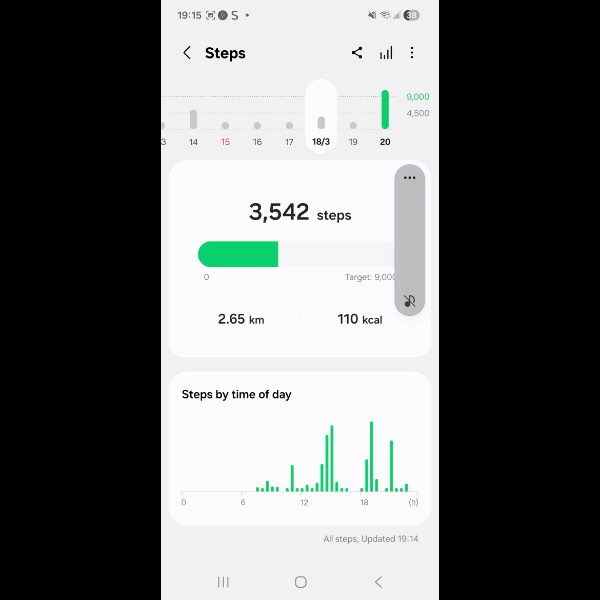600x600 pixels.
Task: Open the steps trends chart icon
Action: [386, 53]
